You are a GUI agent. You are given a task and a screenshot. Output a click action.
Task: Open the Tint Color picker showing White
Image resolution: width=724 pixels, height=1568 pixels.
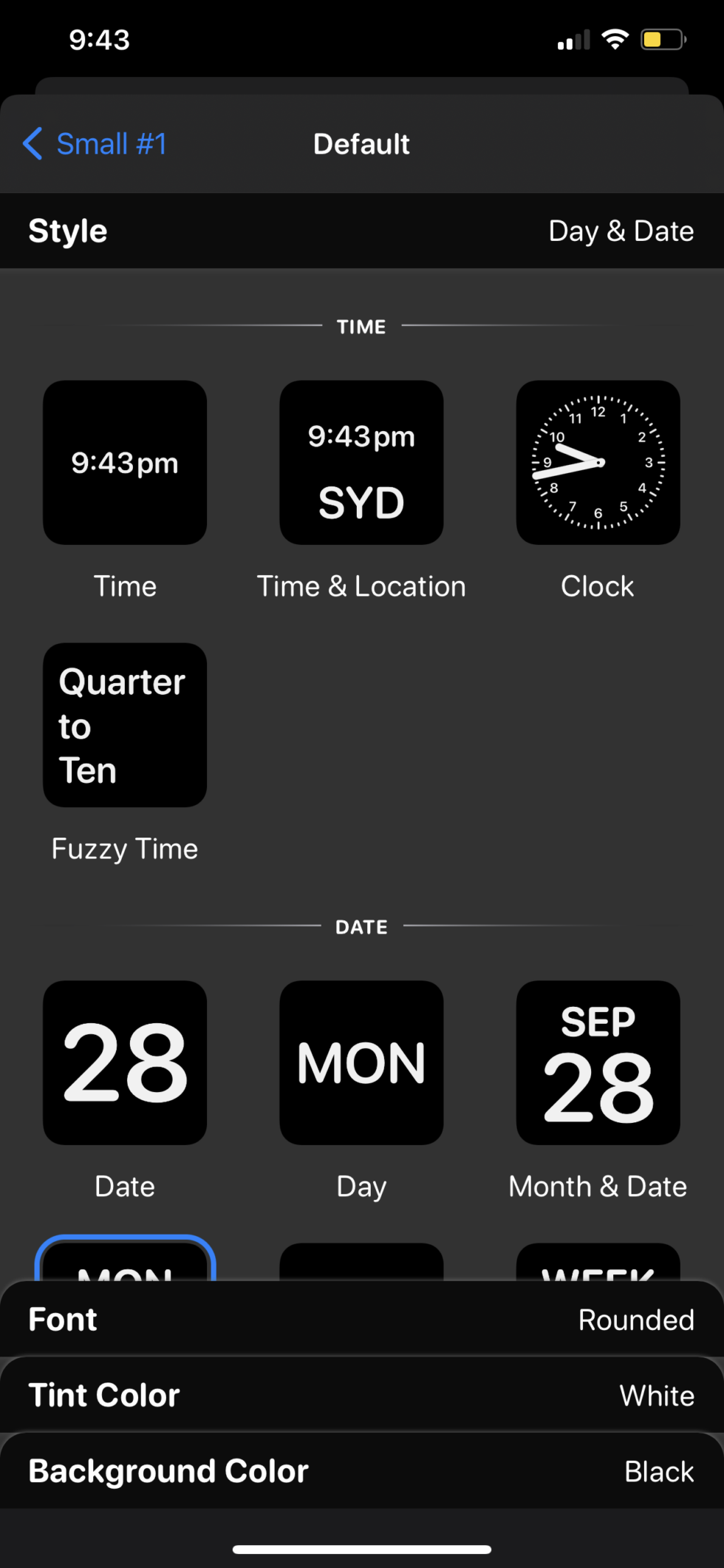pyautogui.click(x=361, y=1395)
